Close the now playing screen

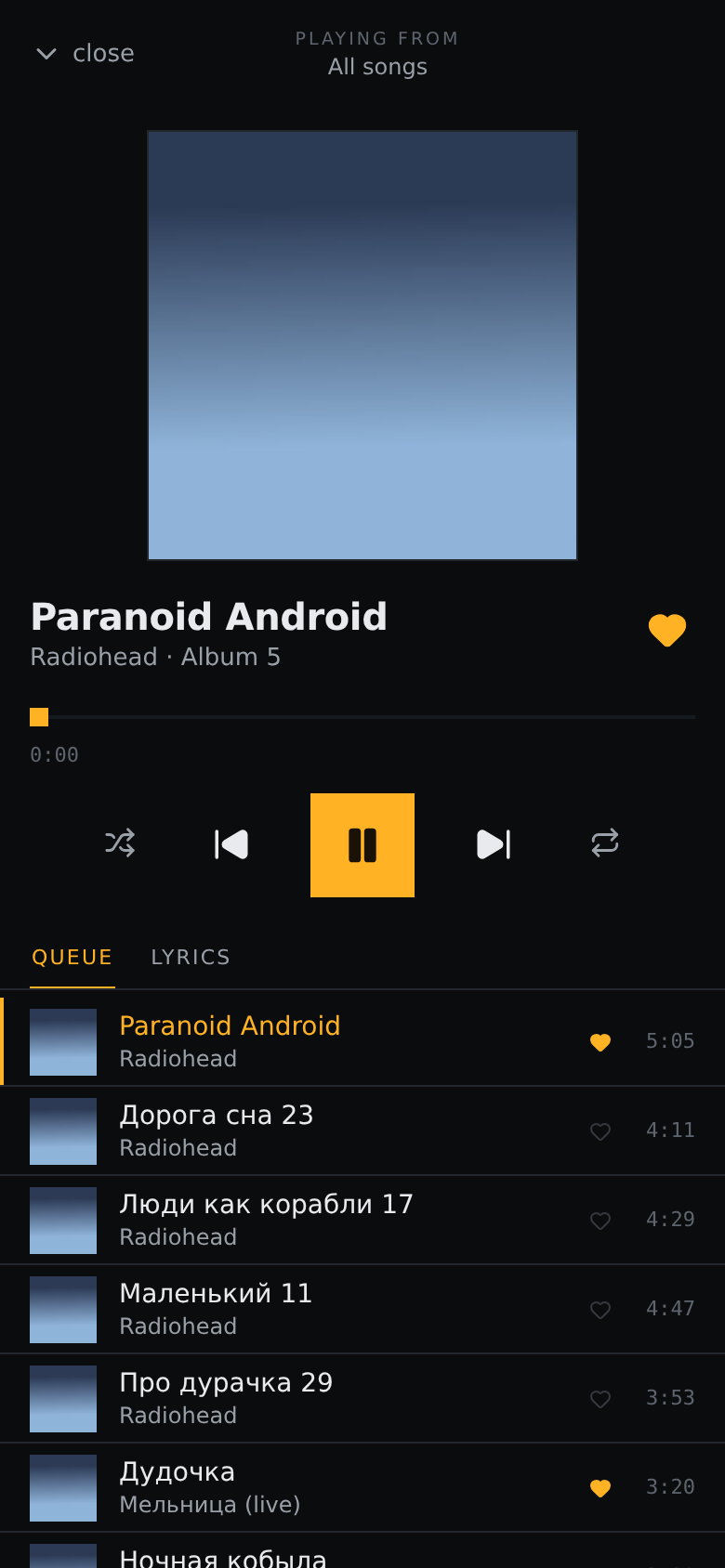(85, 54)
